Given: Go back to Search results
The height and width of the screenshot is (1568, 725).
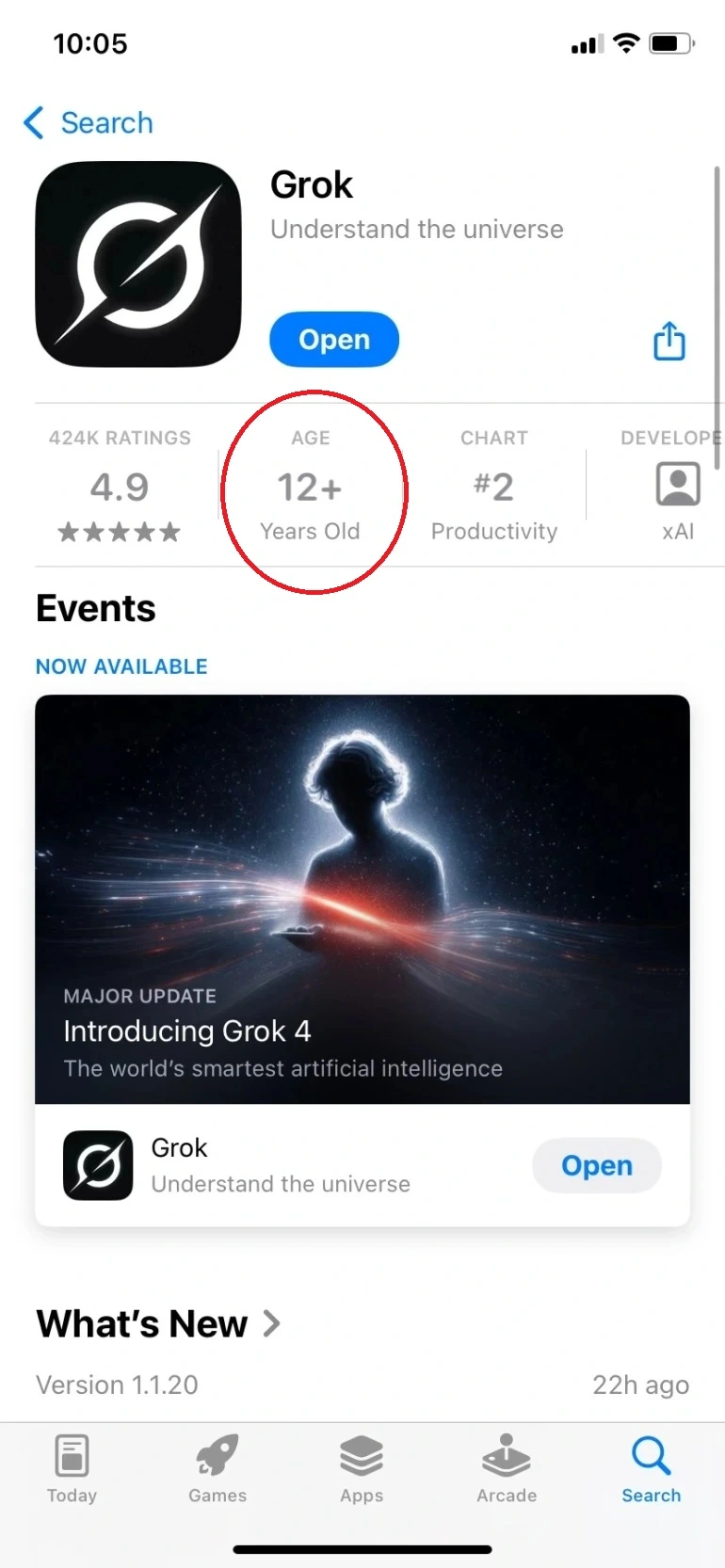Looking at the screenshot, I should [x=89, y=122].
